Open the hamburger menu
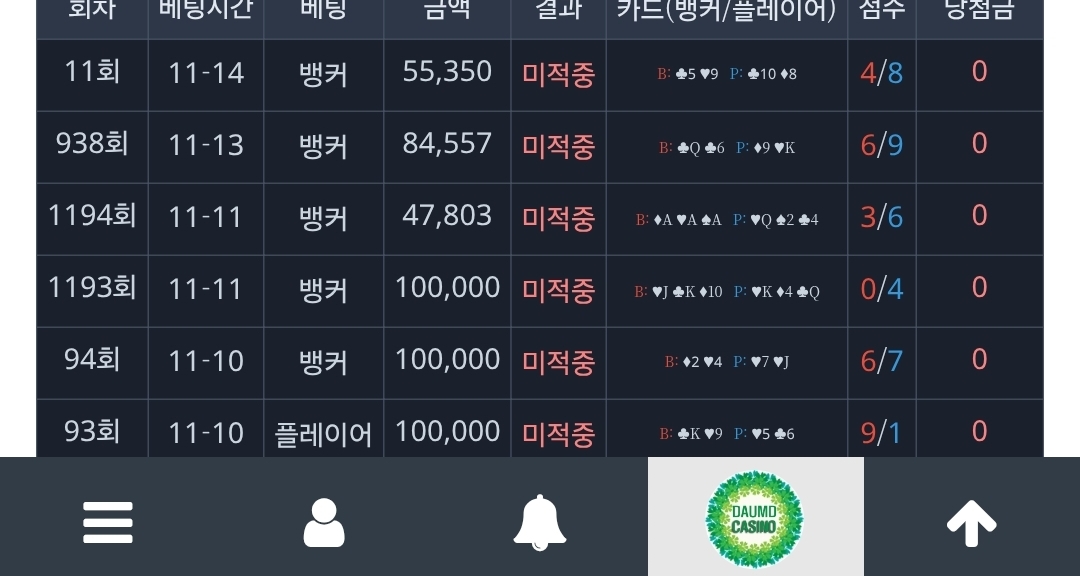The image size is (1080, 576). [108, 521]
